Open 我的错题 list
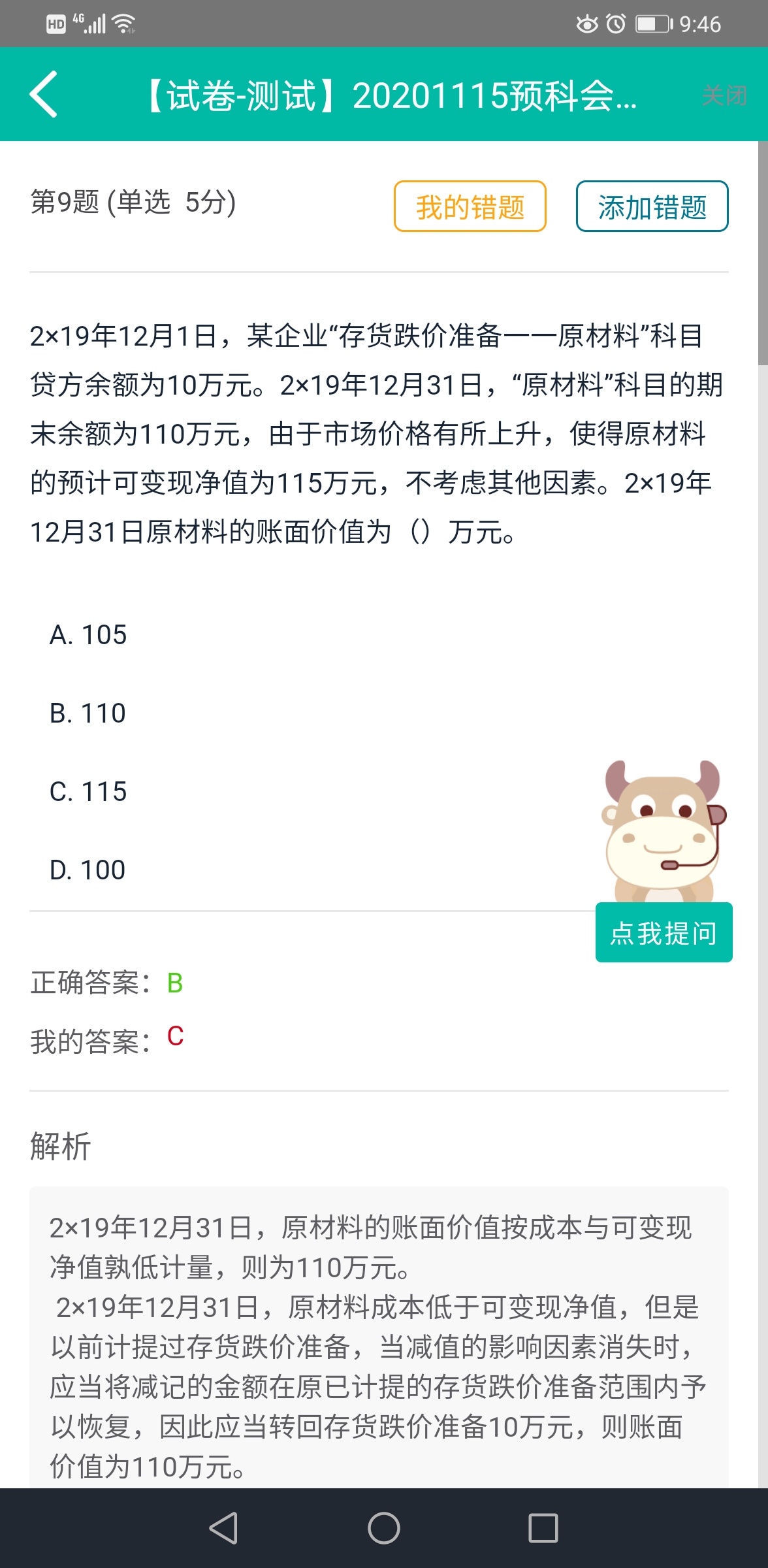 tap(470, 206)
